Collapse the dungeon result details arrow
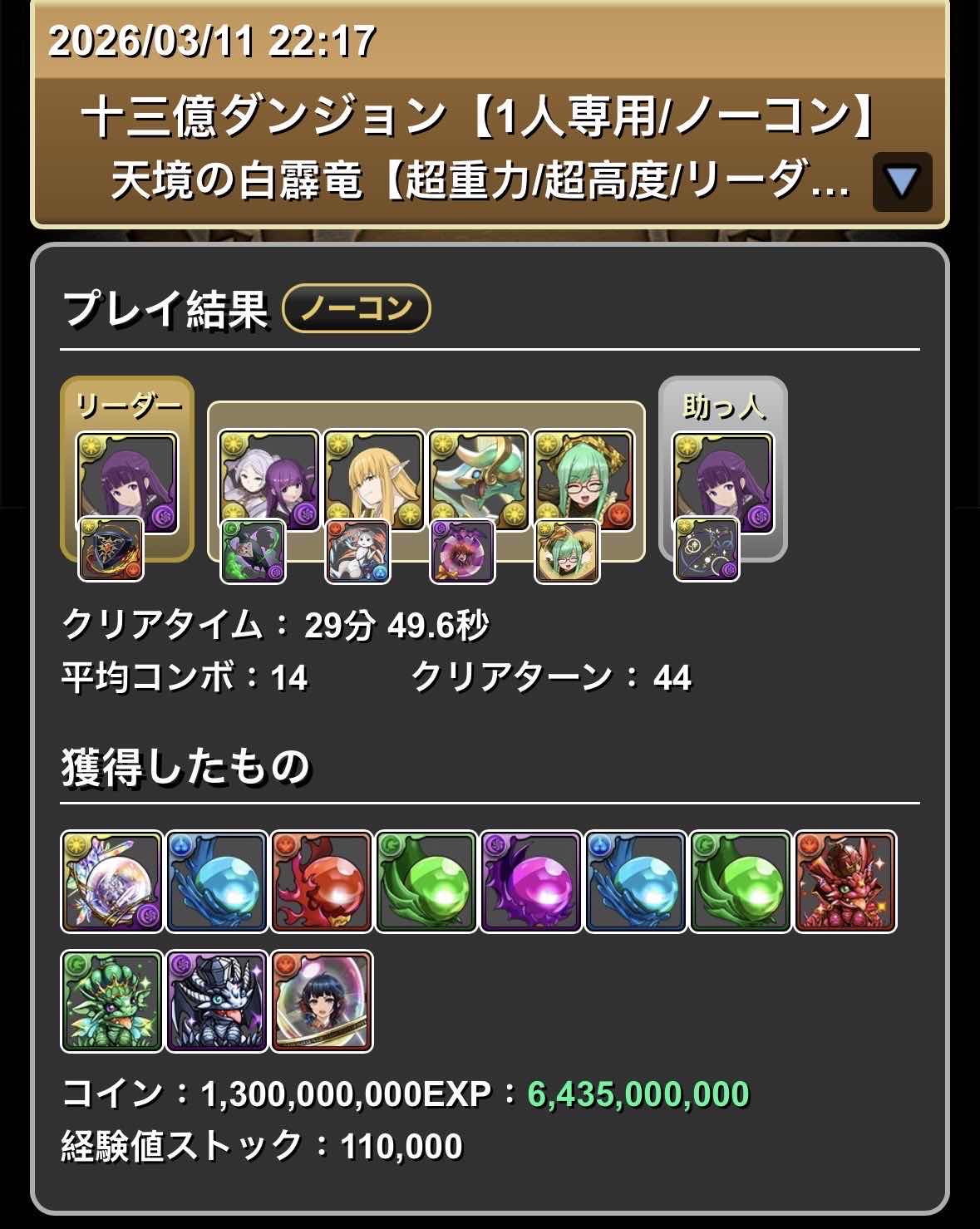980x1229 pixels. click(x=902, y=181)
